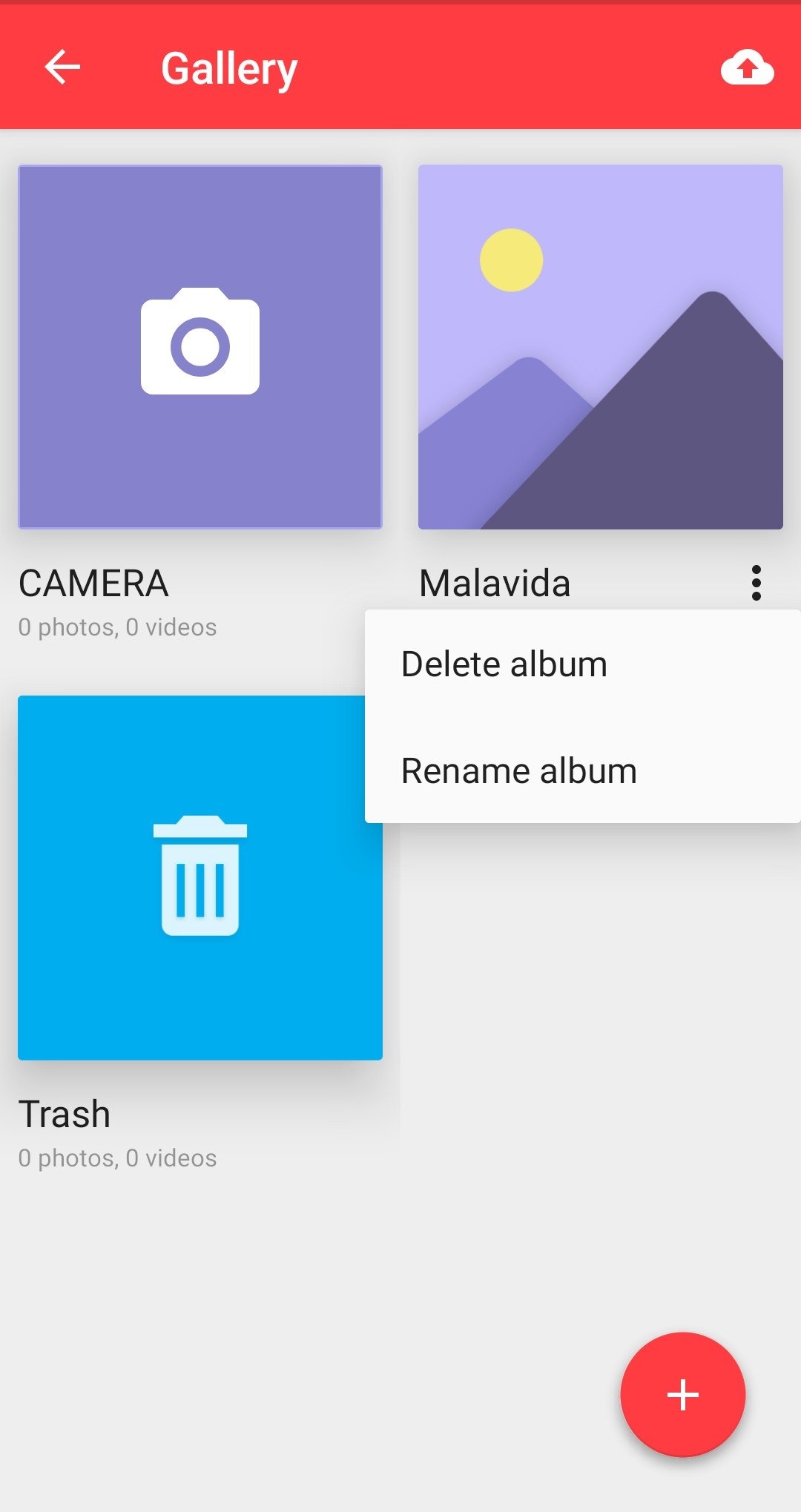Open the Malavida album
The width and height of the screenshot is (801, 1512).
click(x=601, y=347)
